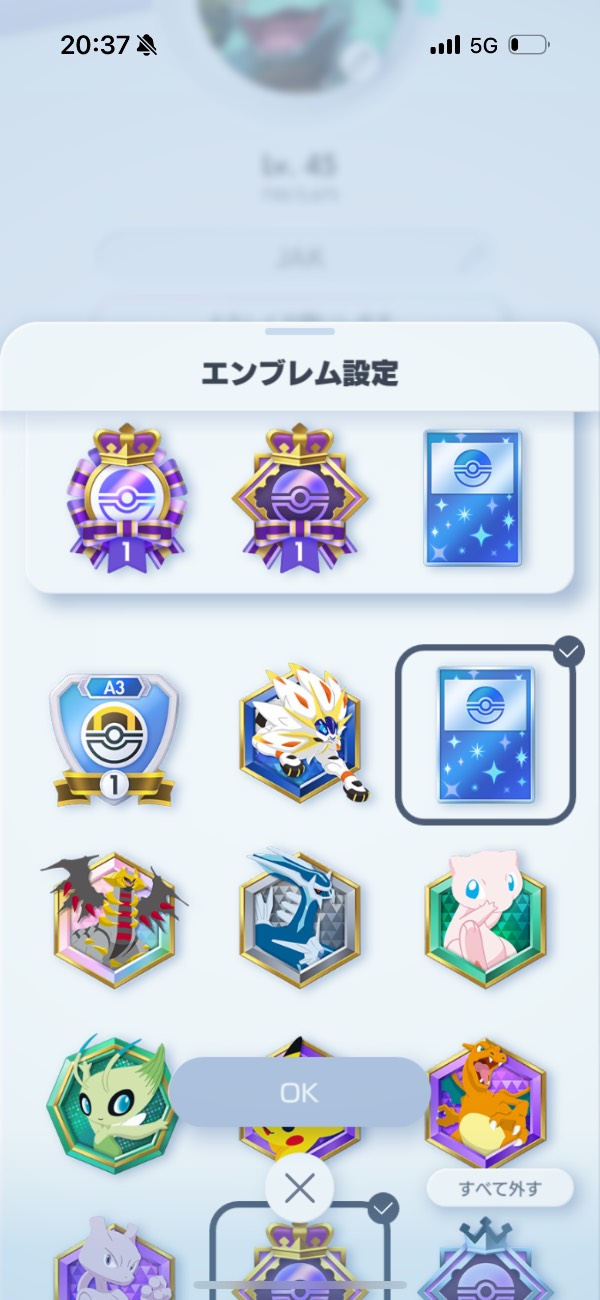Choose the Solgaleo emblem
600x1300 pixels.
pos(300,735)
